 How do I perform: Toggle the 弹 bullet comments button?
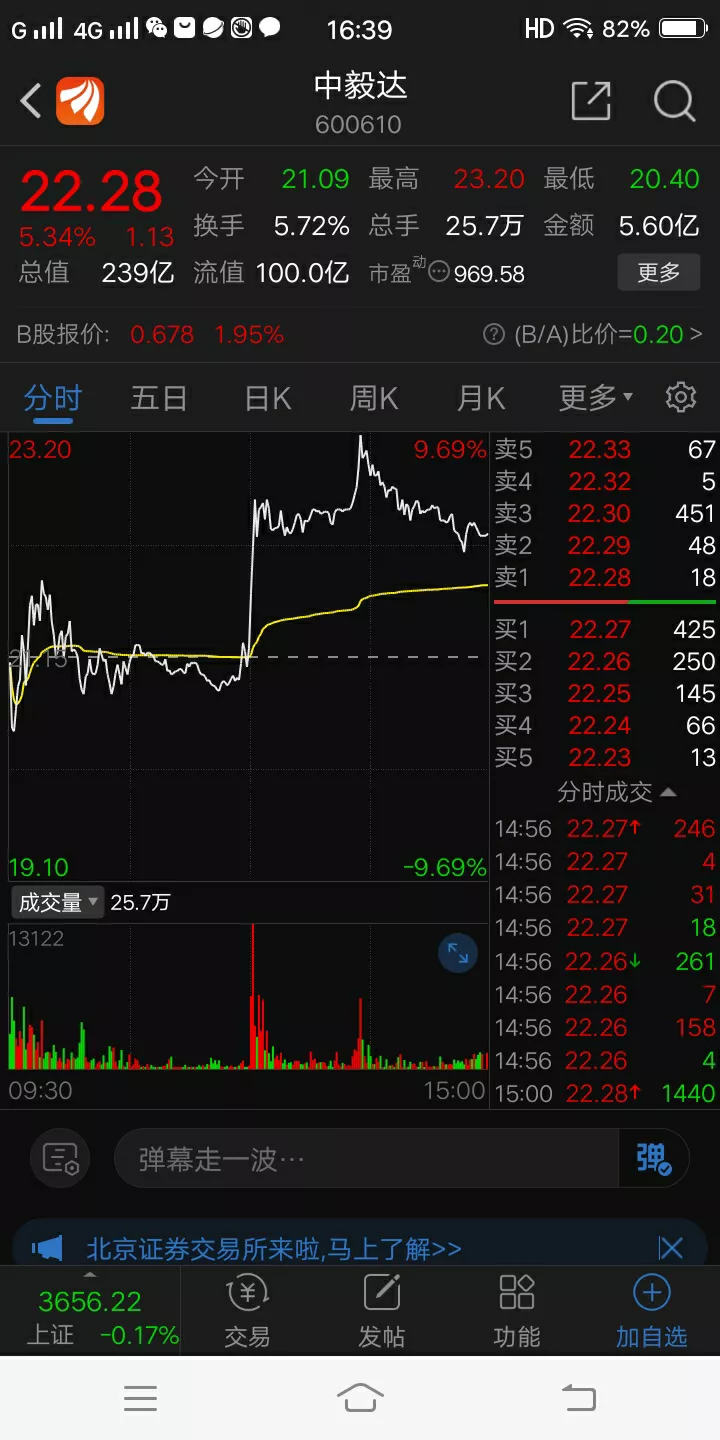pos(654,1159)
